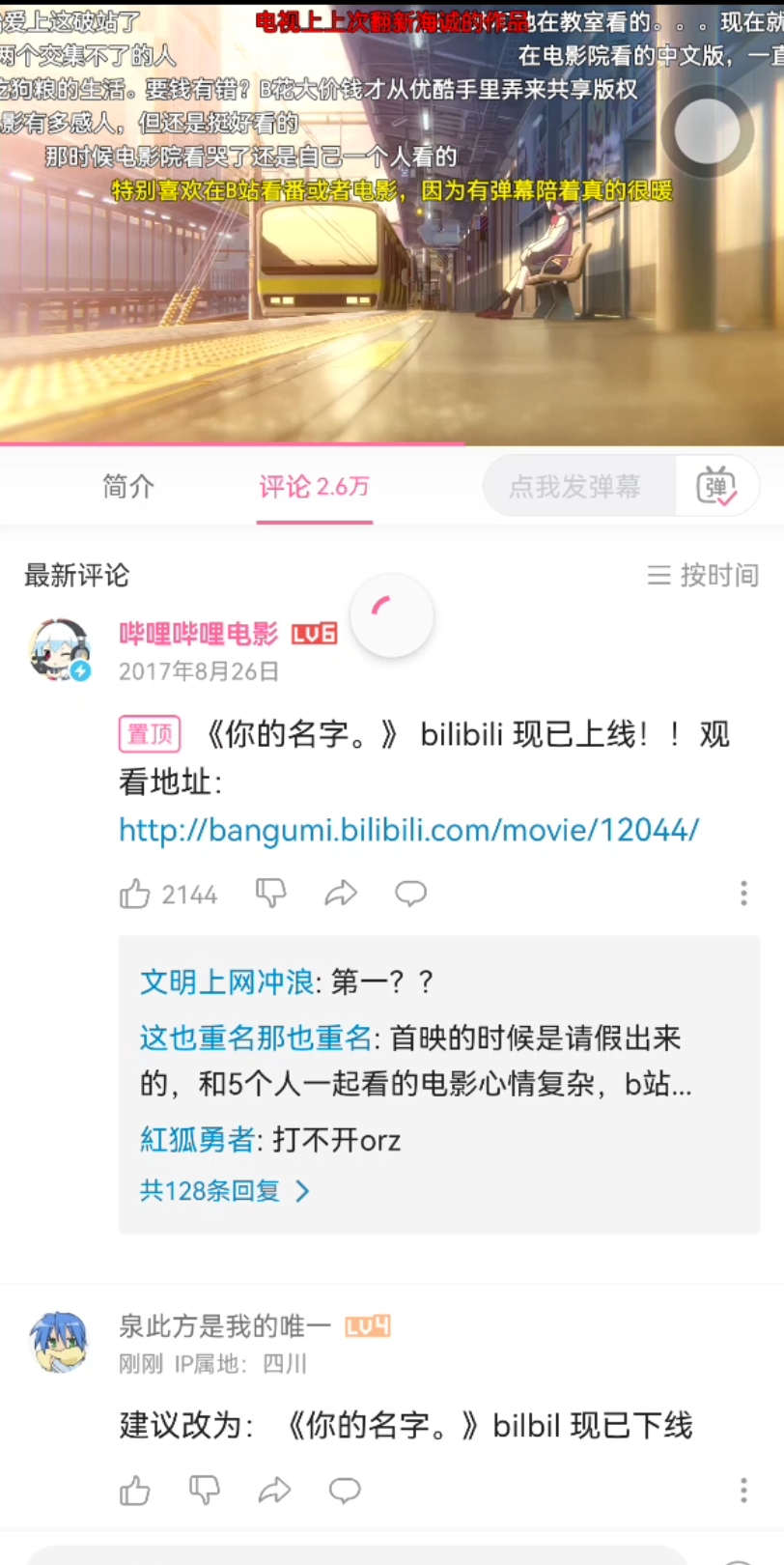Image resolution: width=784 pixels, height=1565 pixels.
Task: Change comment sorting via 按时间
Action: coord(703,576)
